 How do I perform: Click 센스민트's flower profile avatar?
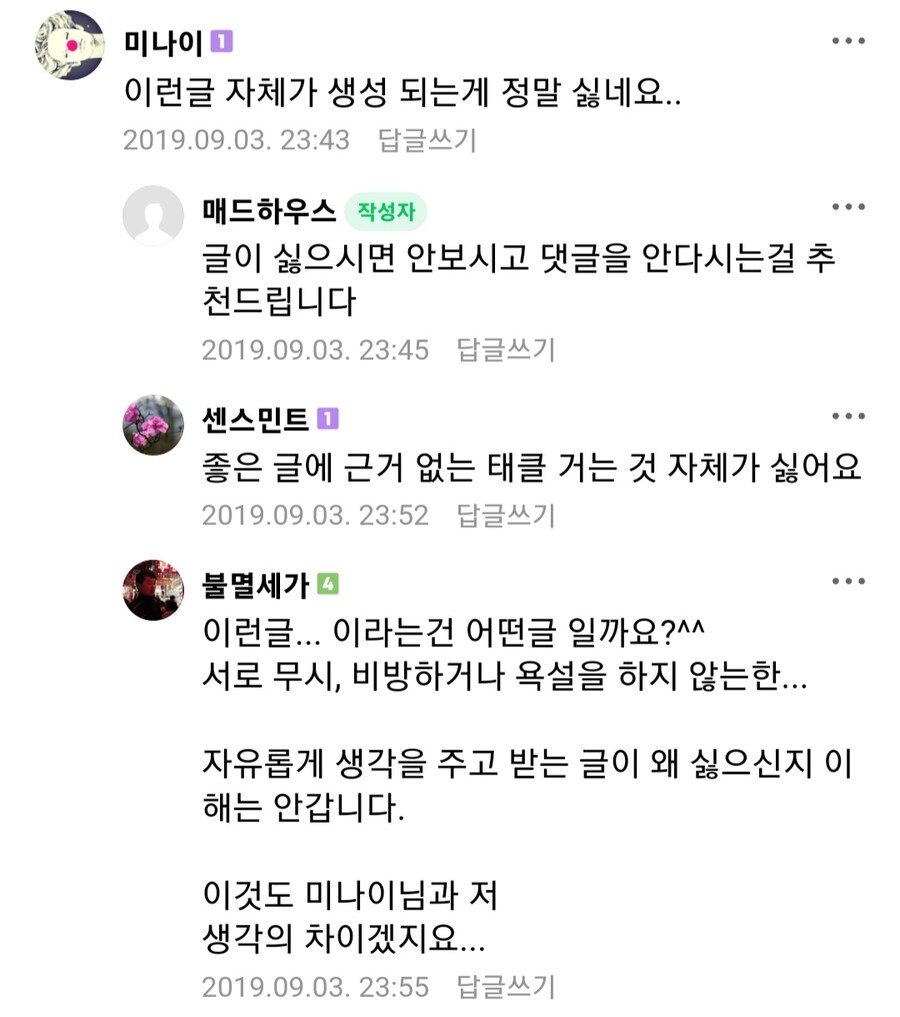[152, 425]
